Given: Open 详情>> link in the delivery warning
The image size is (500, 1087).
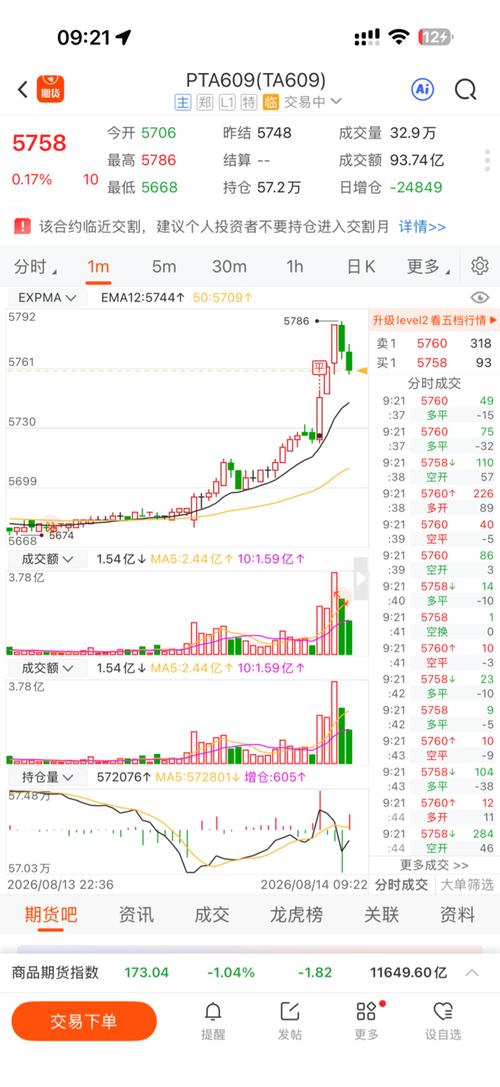Looking at the screenshot, I should tap(422, 227).
